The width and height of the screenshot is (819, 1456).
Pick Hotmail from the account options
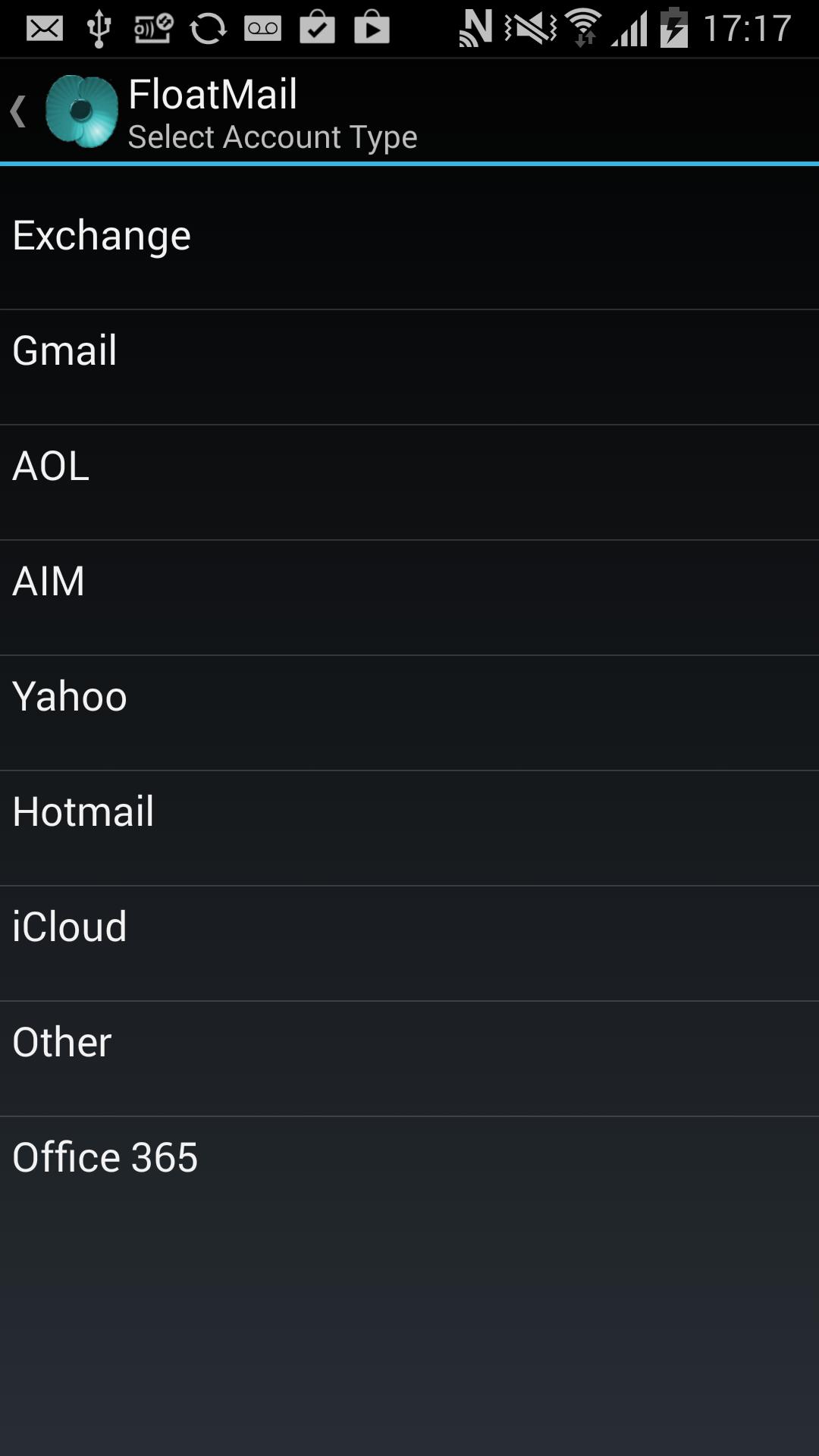tap(409, 811)
